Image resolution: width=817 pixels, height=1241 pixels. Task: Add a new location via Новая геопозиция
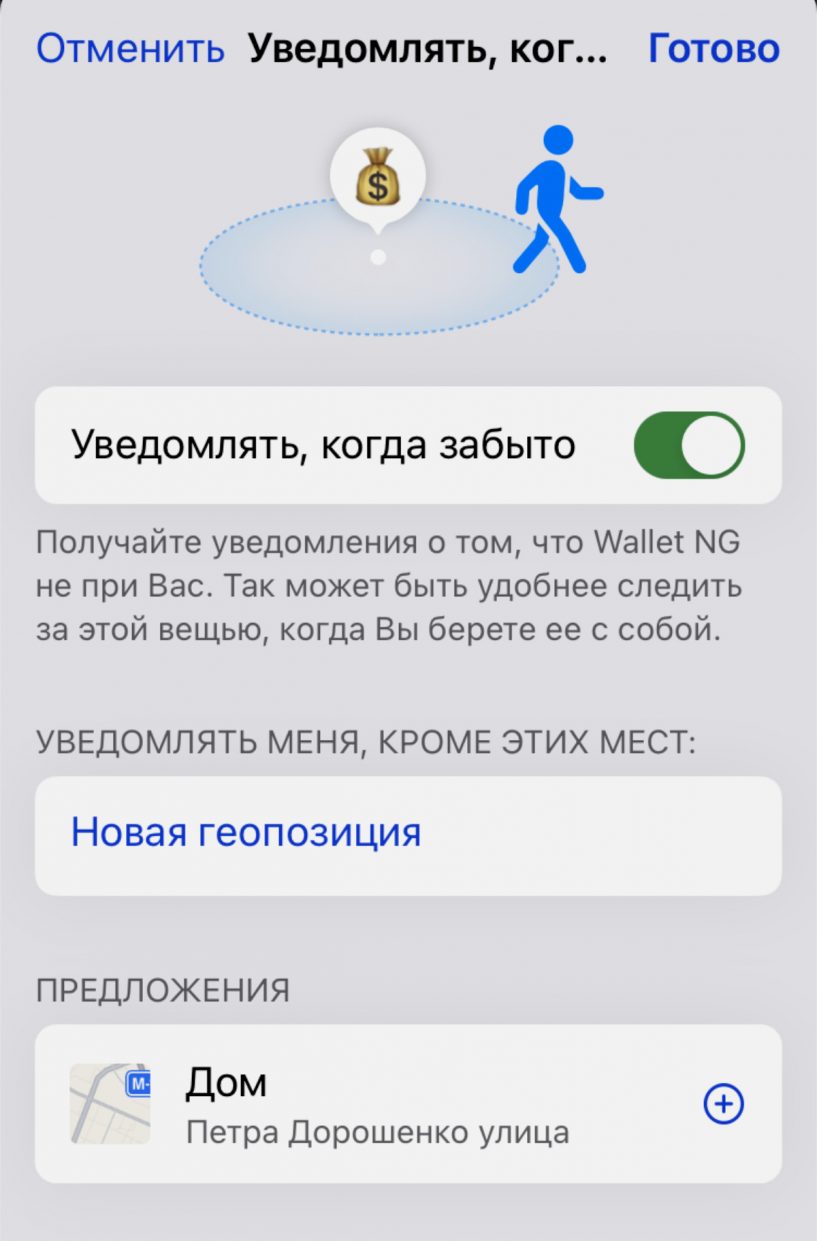[245, 832]
